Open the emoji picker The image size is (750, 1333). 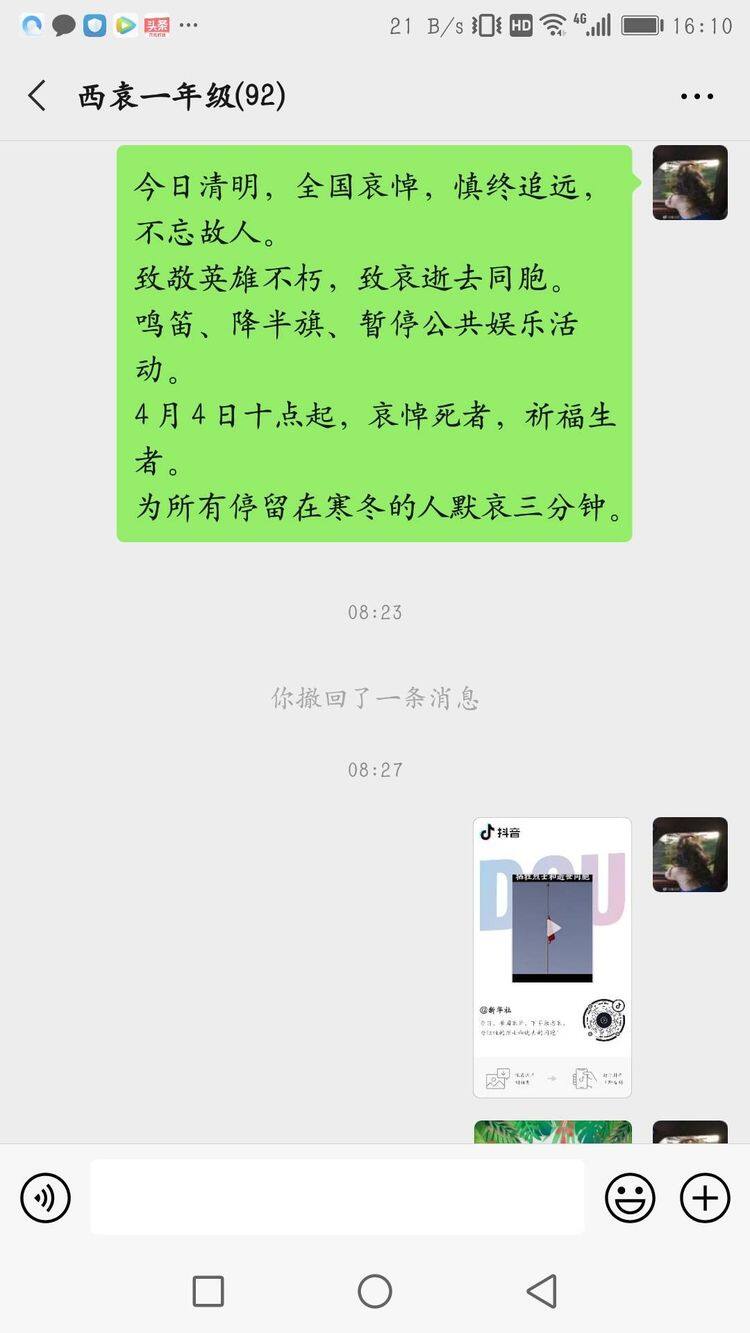[630, 1197]
